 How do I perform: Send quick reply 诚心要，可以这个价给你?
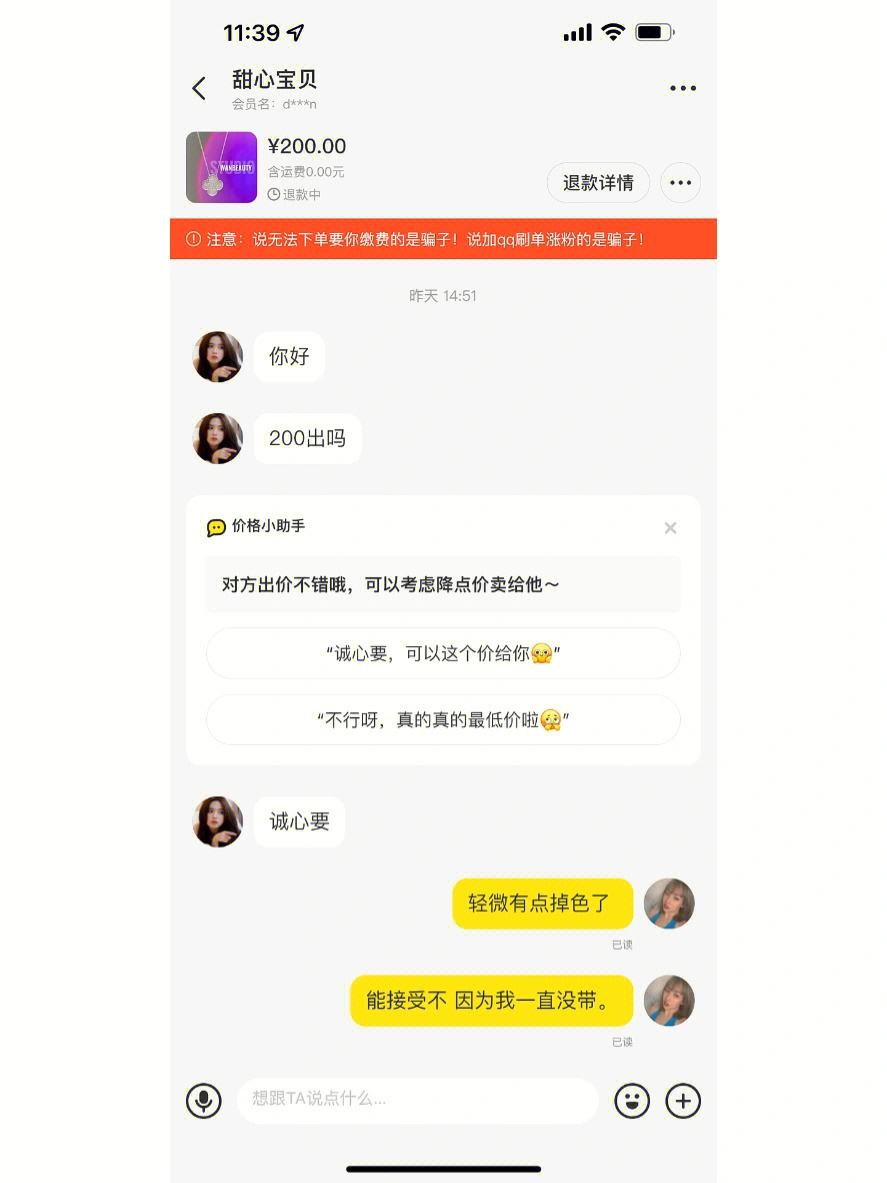pyautogui.click(x=444, y=653)
